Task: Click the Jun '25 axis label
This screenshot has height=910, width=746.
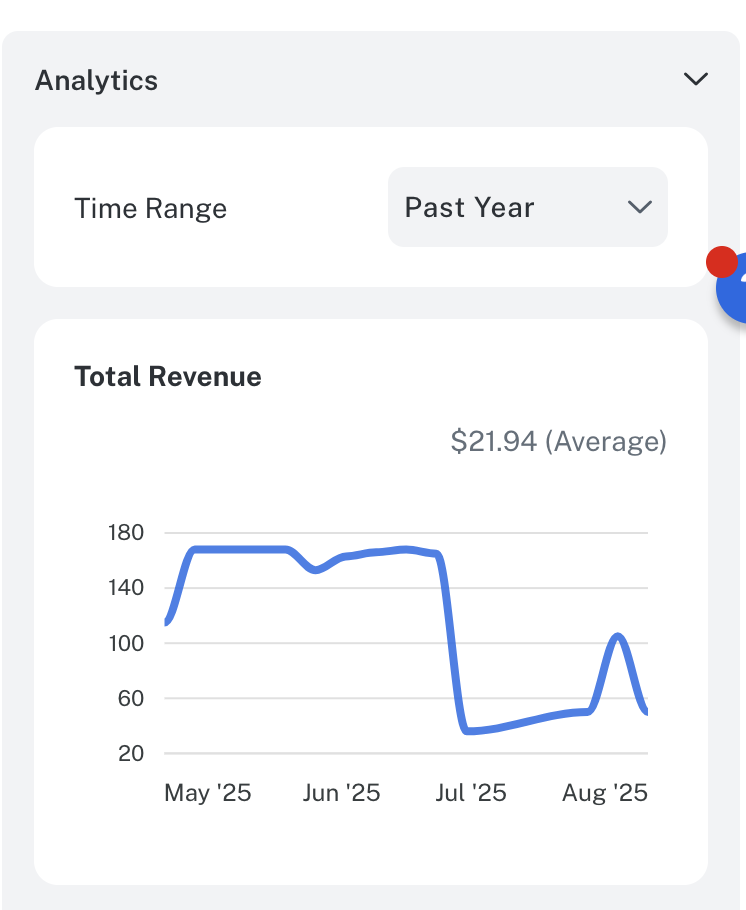Action: [341, 792]
